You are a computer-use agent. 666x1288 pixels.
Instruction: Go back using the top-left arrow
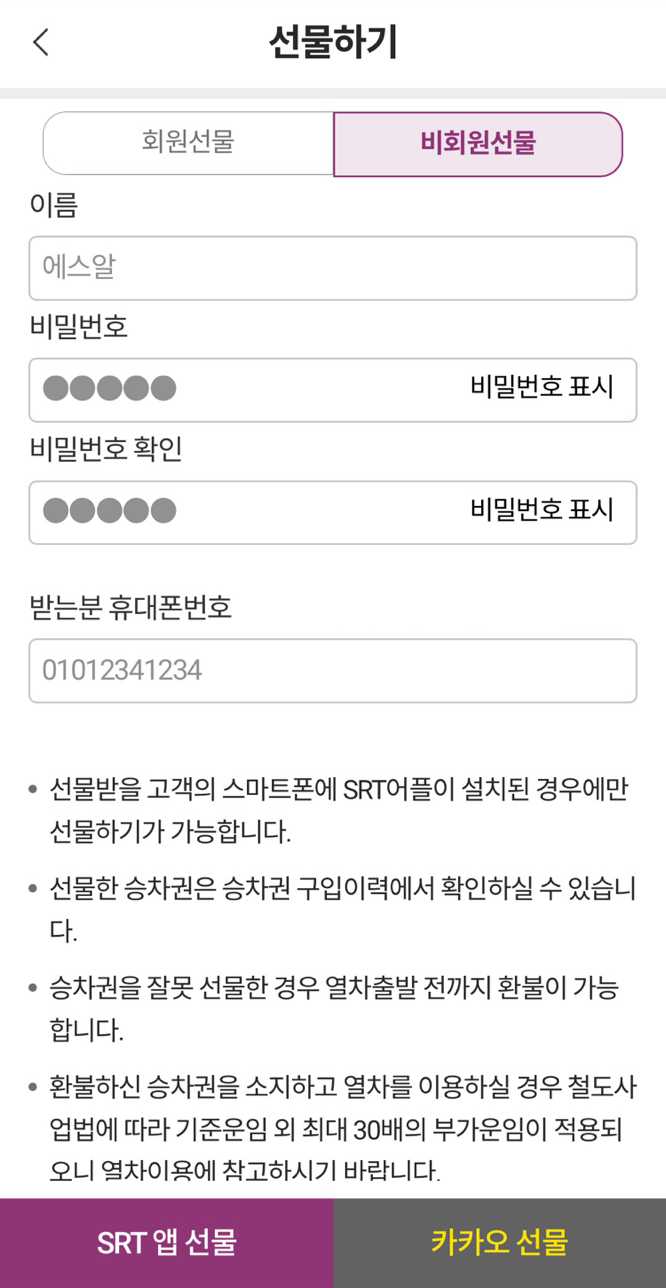coord(41,43)
